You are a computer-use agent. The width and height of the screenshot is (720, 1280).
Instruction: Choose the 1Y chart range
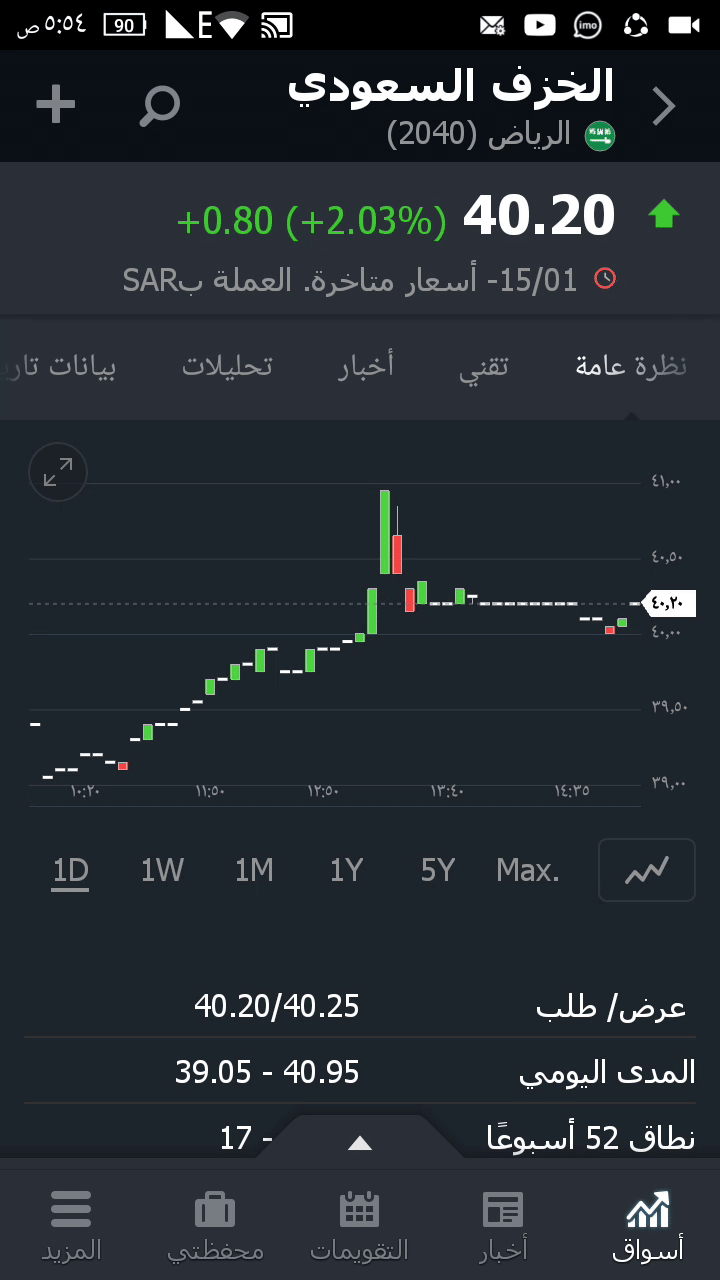pyautogui.click(x=346, y=871)
